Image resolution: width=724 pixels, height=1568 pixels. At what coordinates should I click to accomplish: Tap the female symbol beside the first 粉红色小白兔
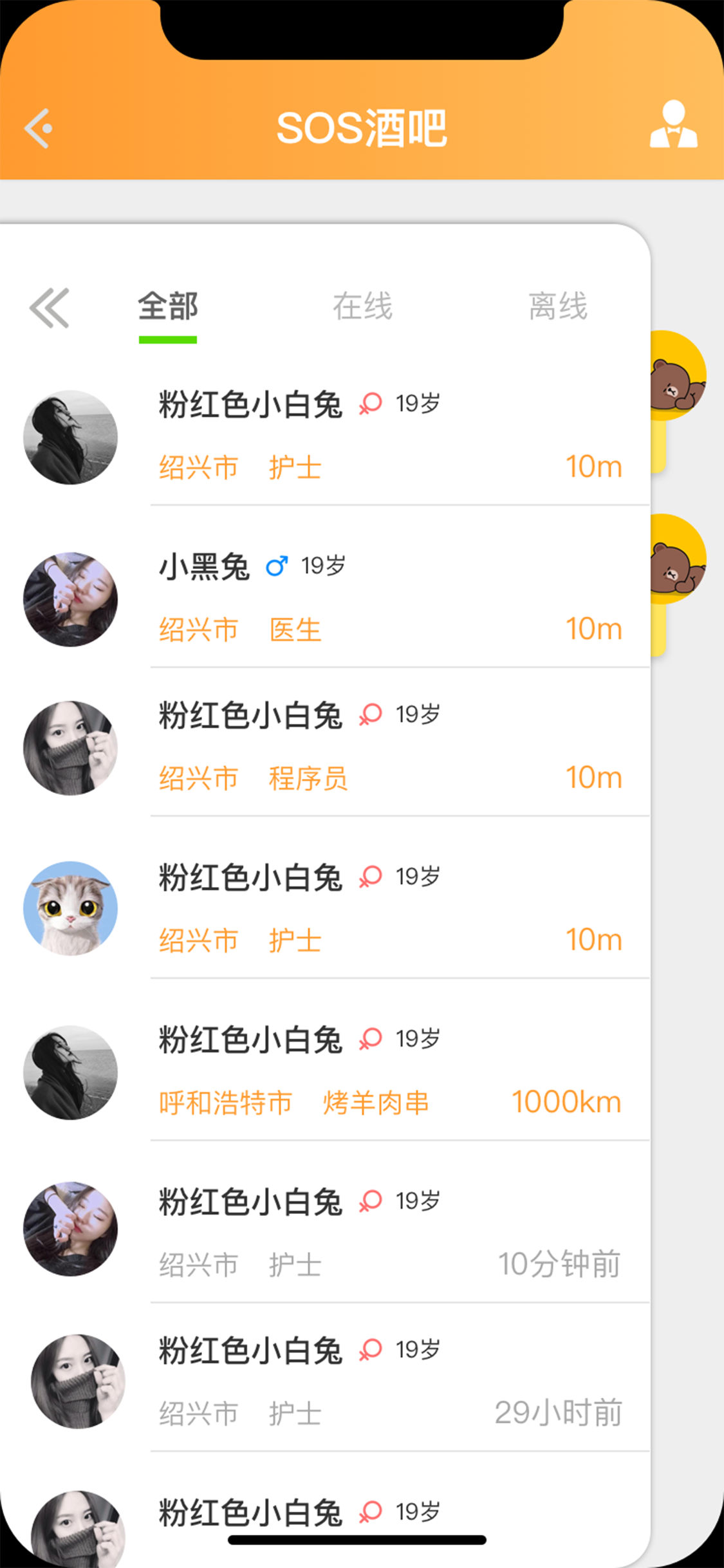[370, 404]
